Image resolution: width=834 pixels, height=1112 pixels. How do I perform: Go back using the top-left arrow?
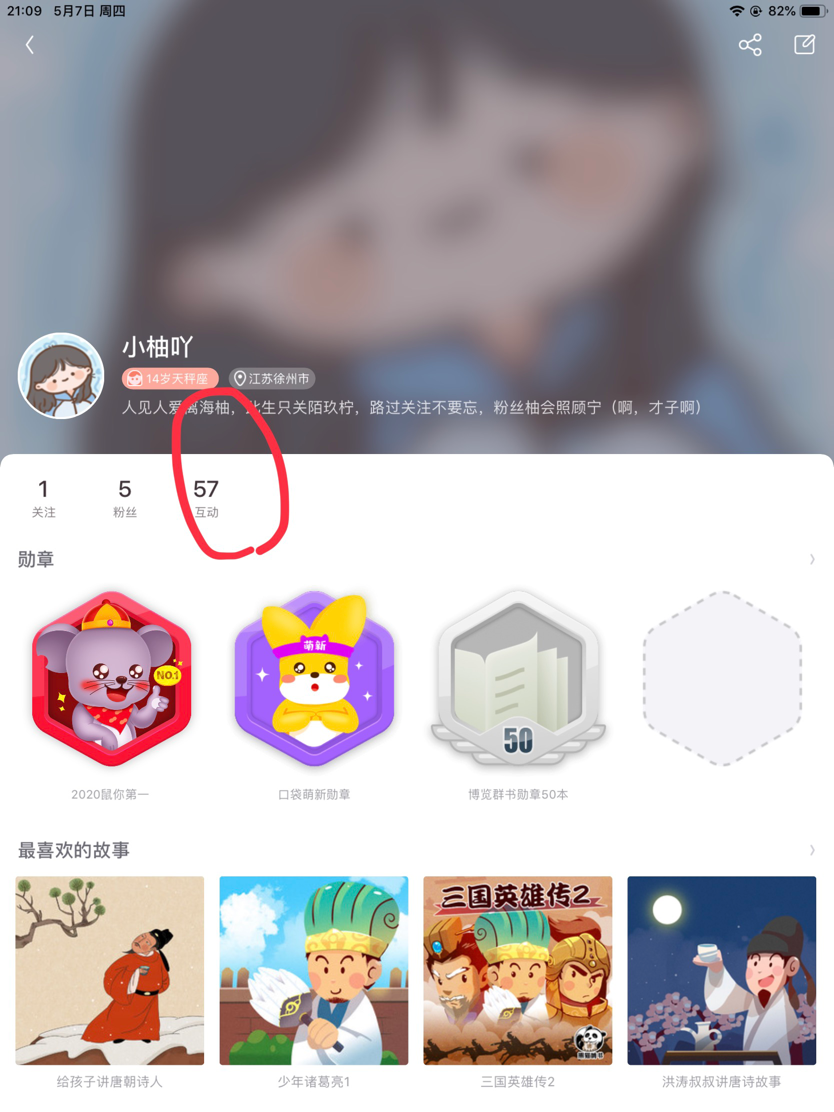point(30,45)
